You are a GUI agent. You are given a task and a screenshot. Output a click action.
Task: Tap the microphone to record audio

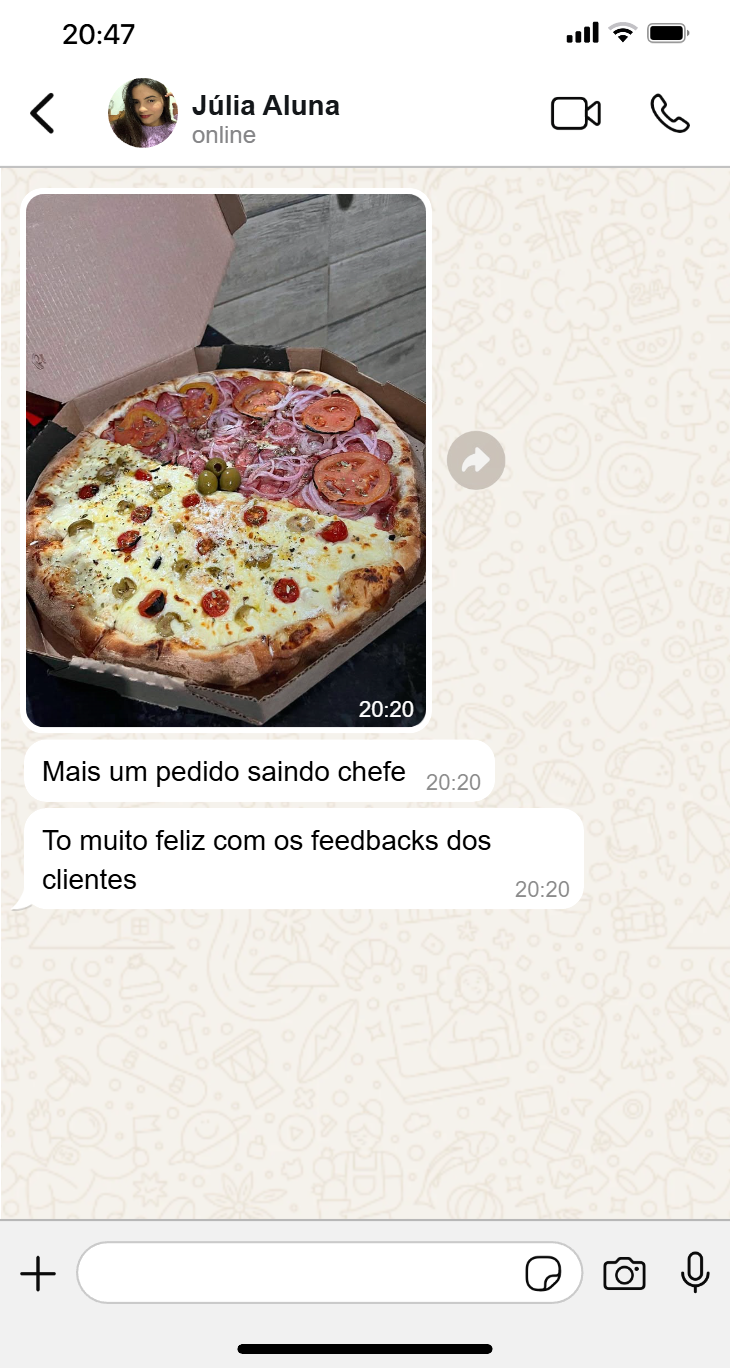coord(695,1273)
